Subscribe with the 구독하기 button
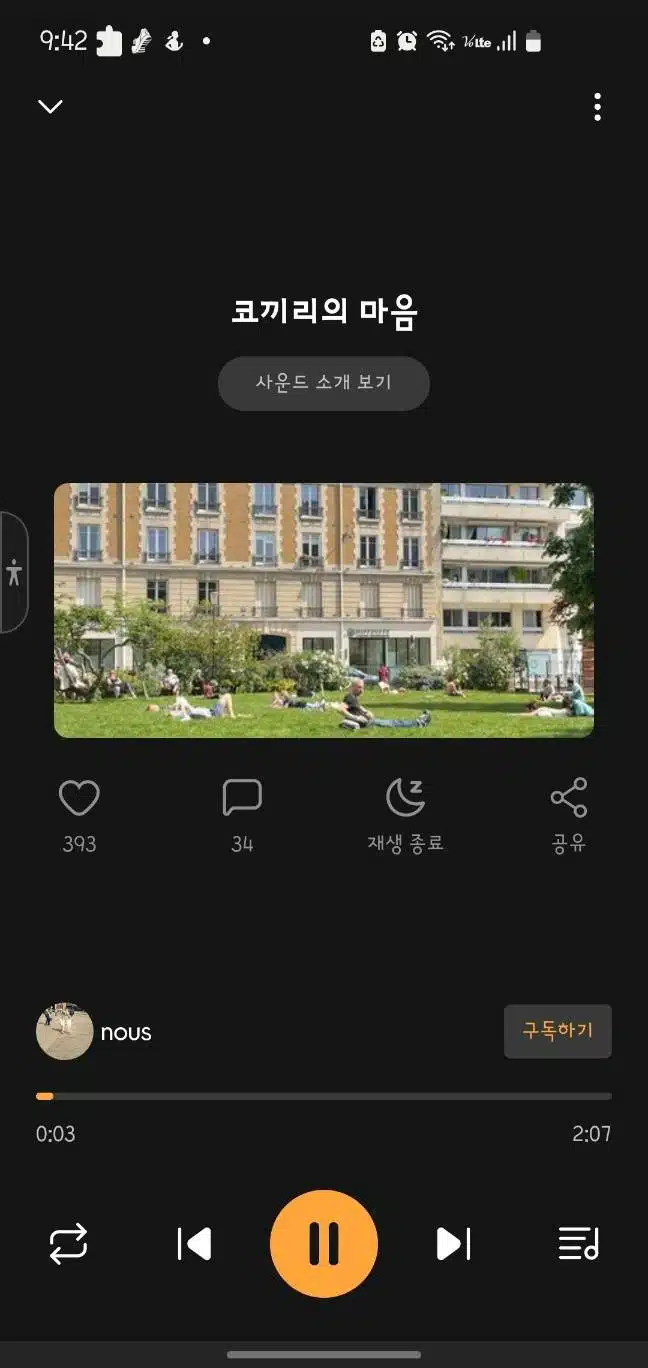The height and width of the screenshot is (1368, 648). pos(558,1031)
